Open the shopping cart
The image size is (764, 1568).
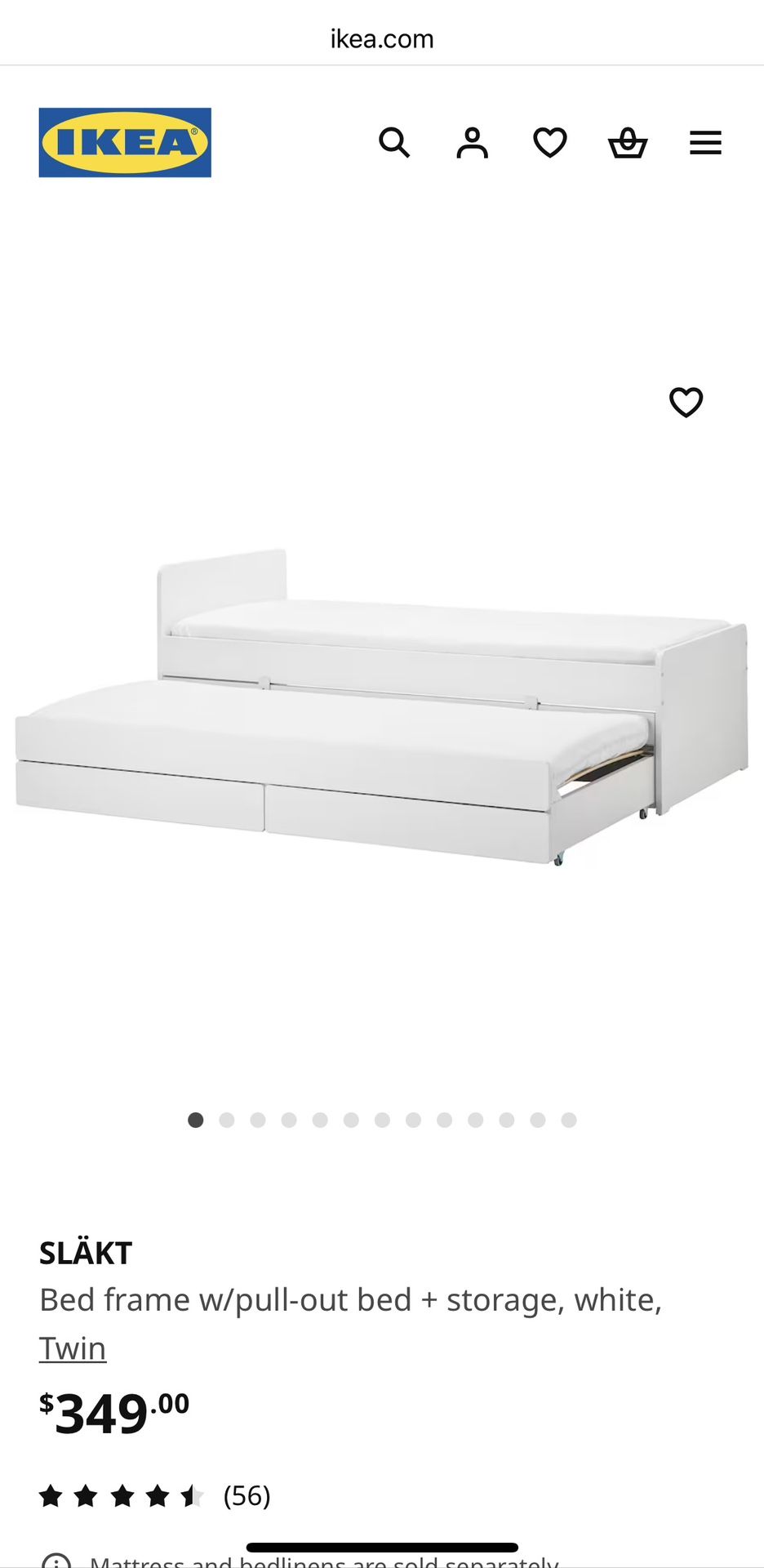tap(627, 142)
